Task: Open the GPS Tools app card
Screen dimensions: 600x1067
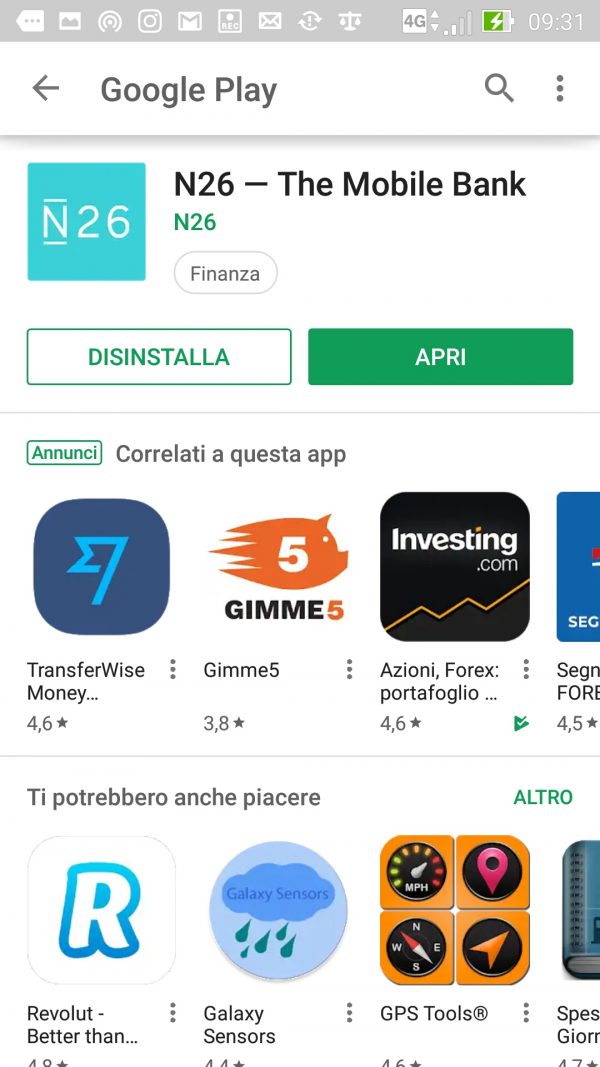Action: [x=454, y=910]
